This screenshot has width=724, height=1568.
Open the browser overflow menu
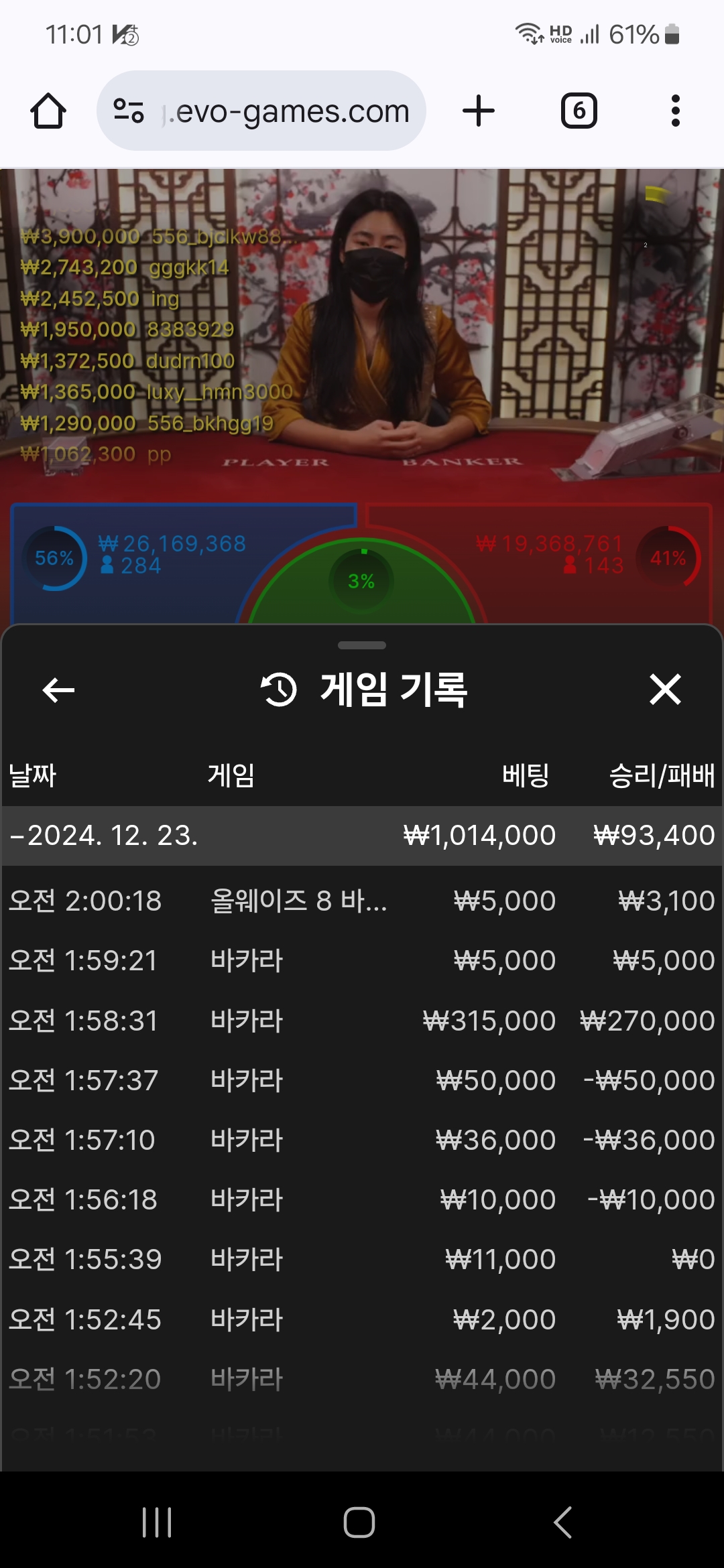coord(676,111)
